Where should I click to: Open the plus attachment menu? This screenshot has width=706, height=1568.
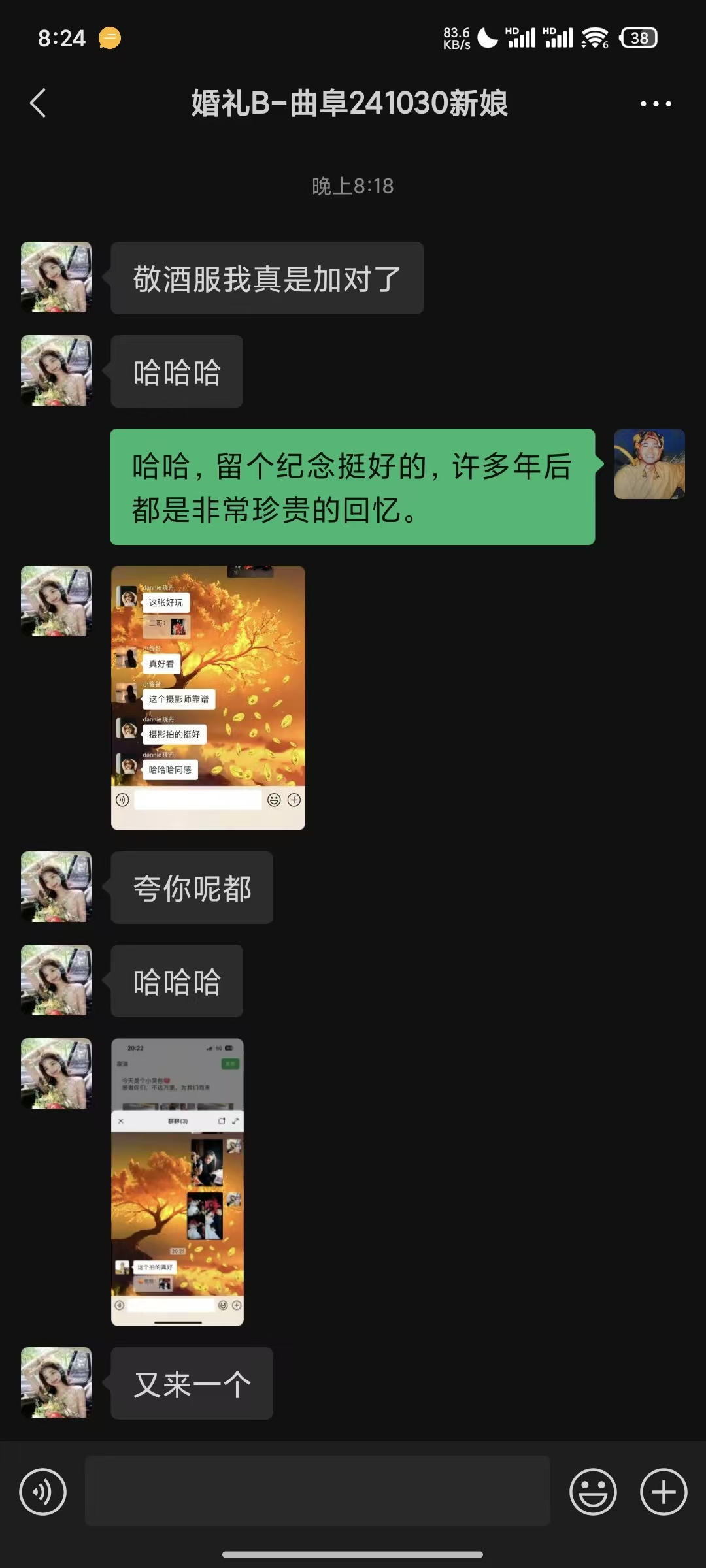coord(664,1492)
